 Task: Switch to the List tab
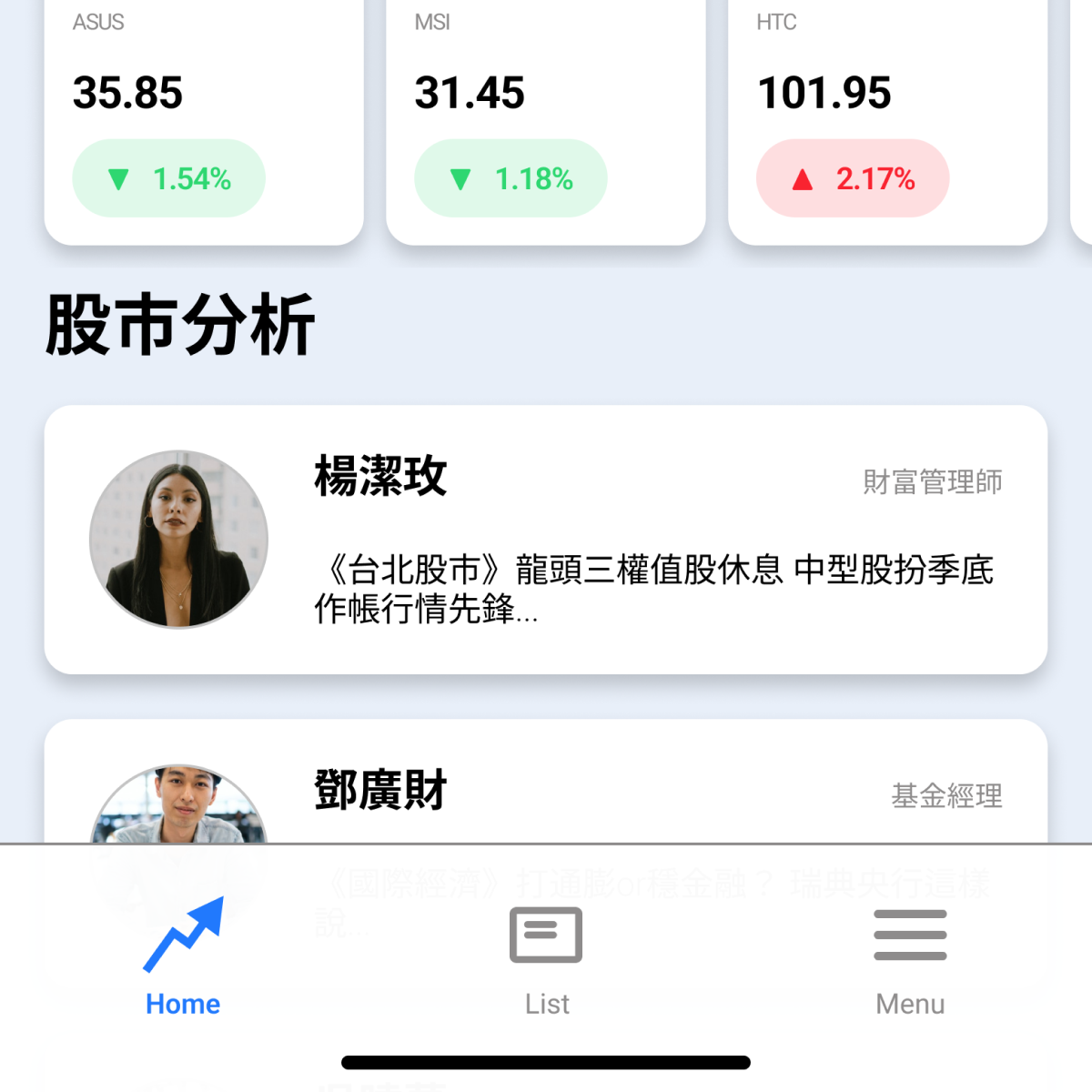pos(546,961)
